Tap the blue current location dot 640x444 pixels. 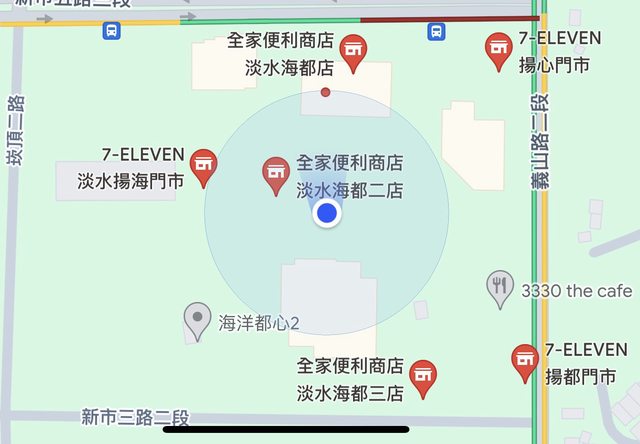coord(327,214)
